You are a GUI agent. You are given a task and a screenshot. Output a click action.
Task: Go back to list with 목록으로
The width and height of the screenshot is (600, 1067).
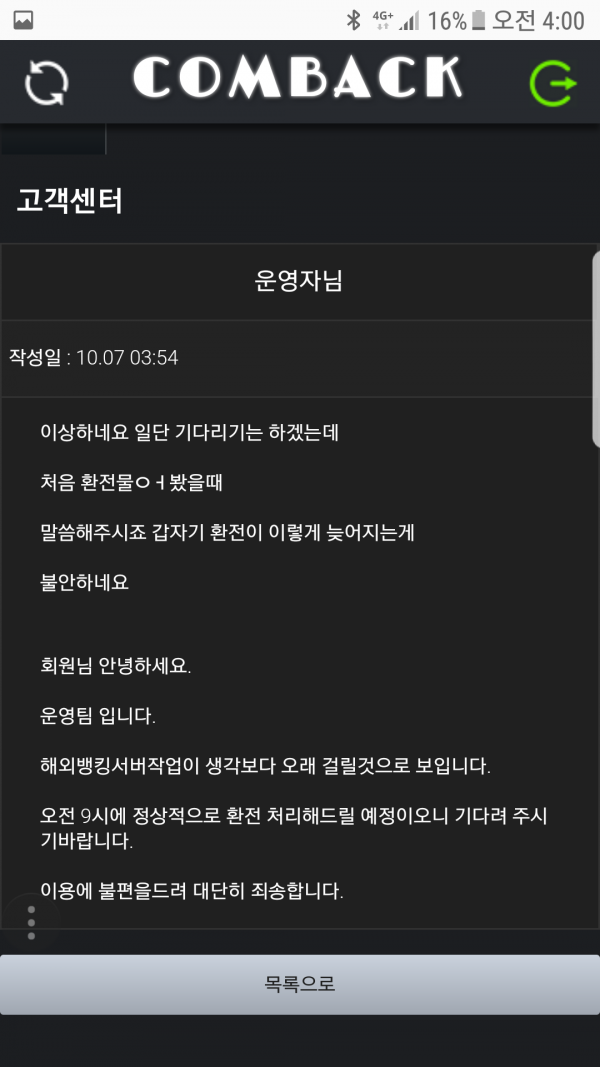point(300,984)
